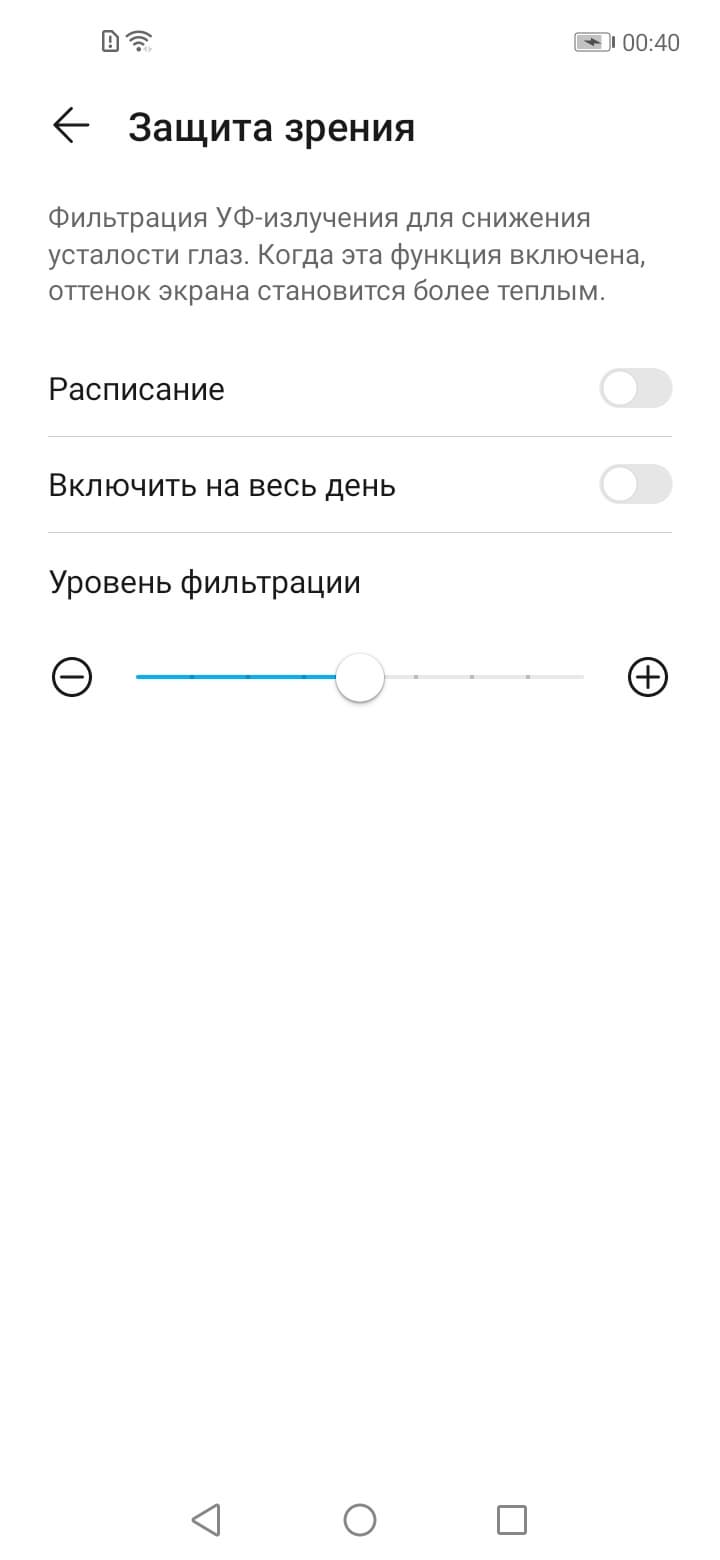This screenshot has width=720, height=1560.
Task: Decrease filtration level with minus icon
Action: 72,678
